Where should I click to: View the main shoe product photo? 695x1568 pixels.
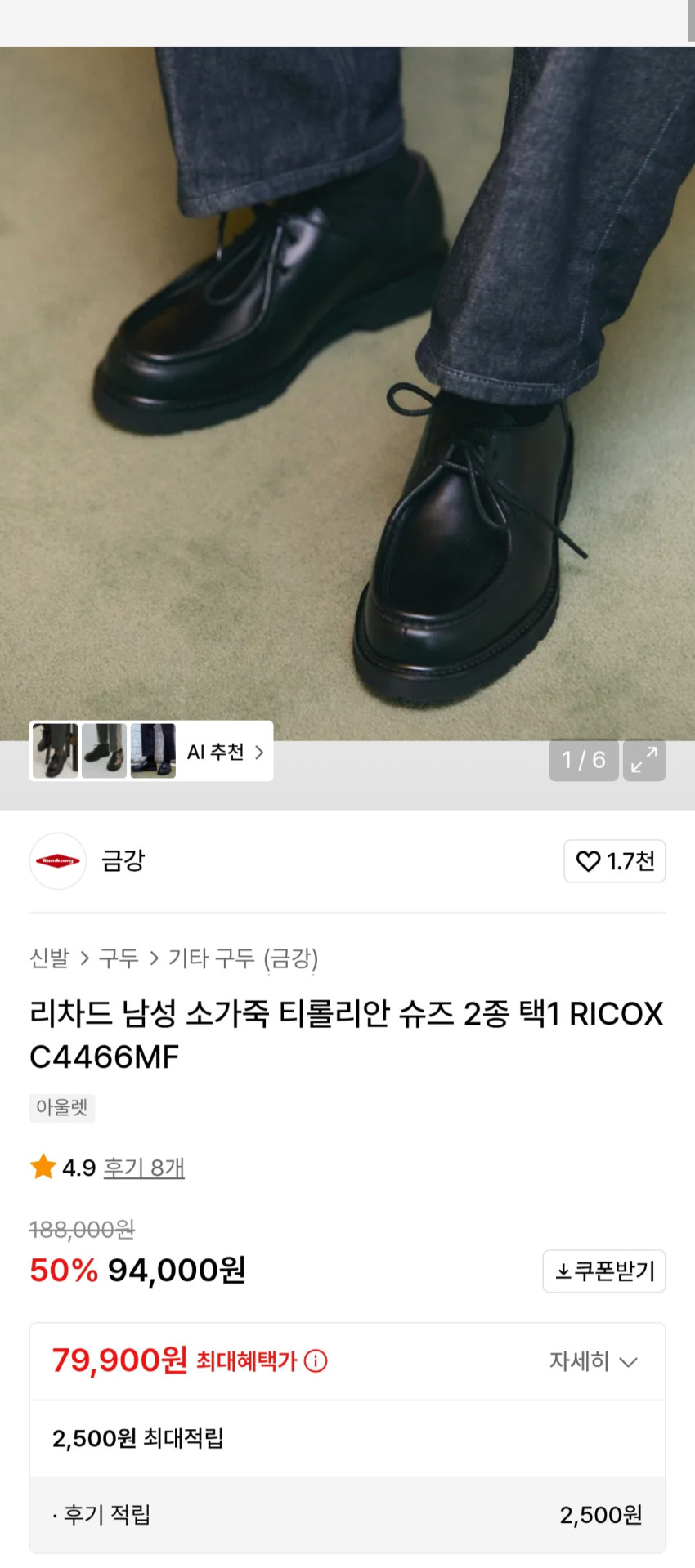pos(347,392)
